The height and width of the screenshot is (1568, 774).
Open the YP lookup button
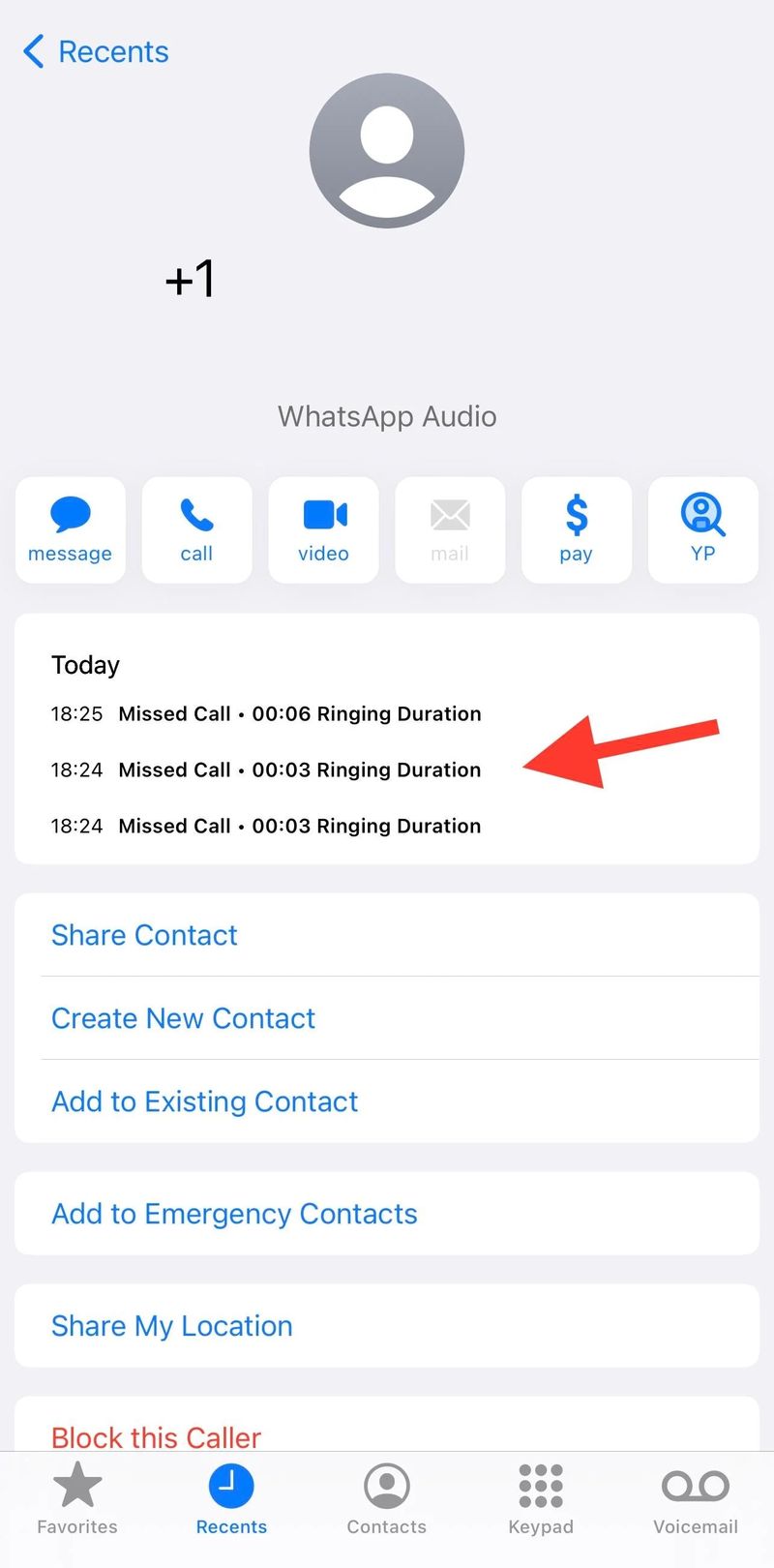(702, 529)
